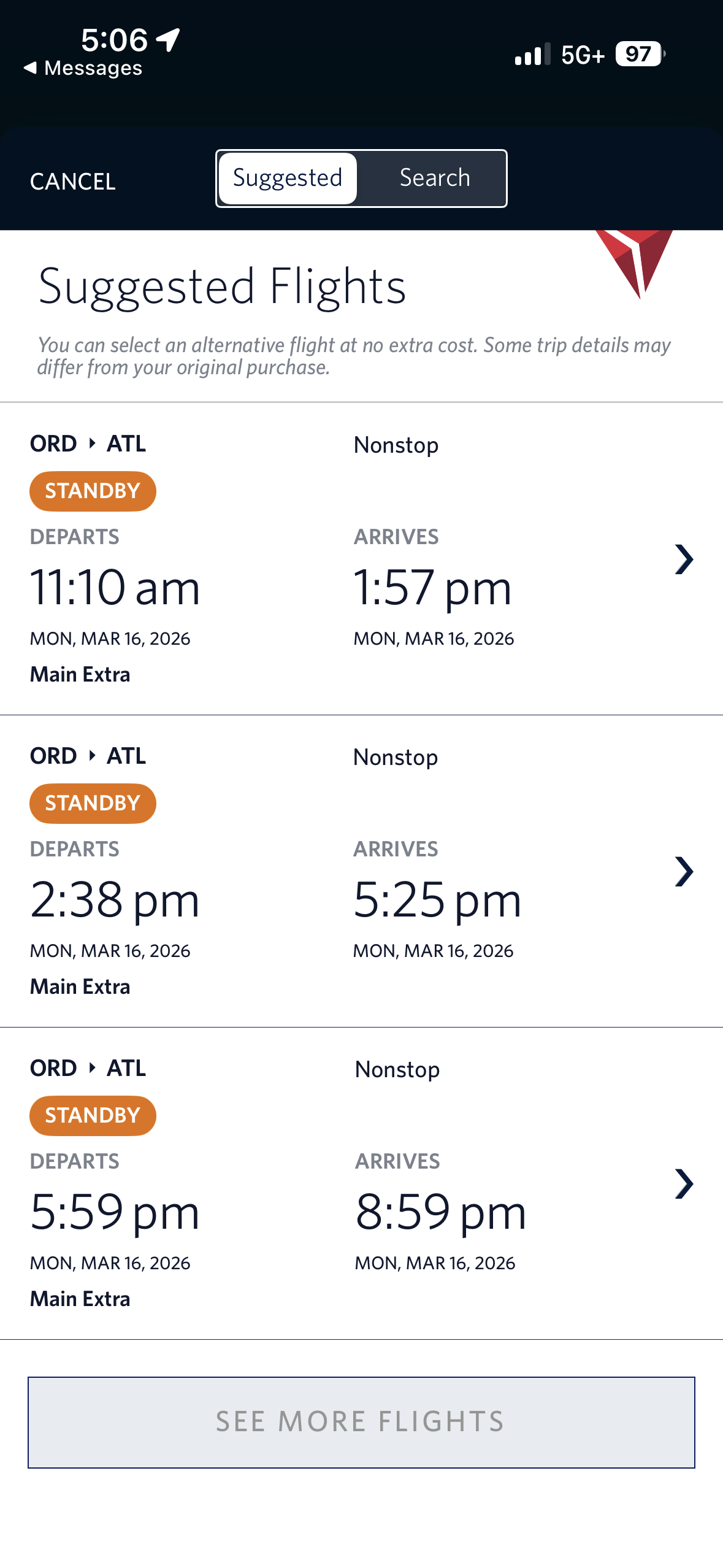Choose the 11:10 am standby flight
The height and width of the screenshot is (1568, 723).
point(361,558)
